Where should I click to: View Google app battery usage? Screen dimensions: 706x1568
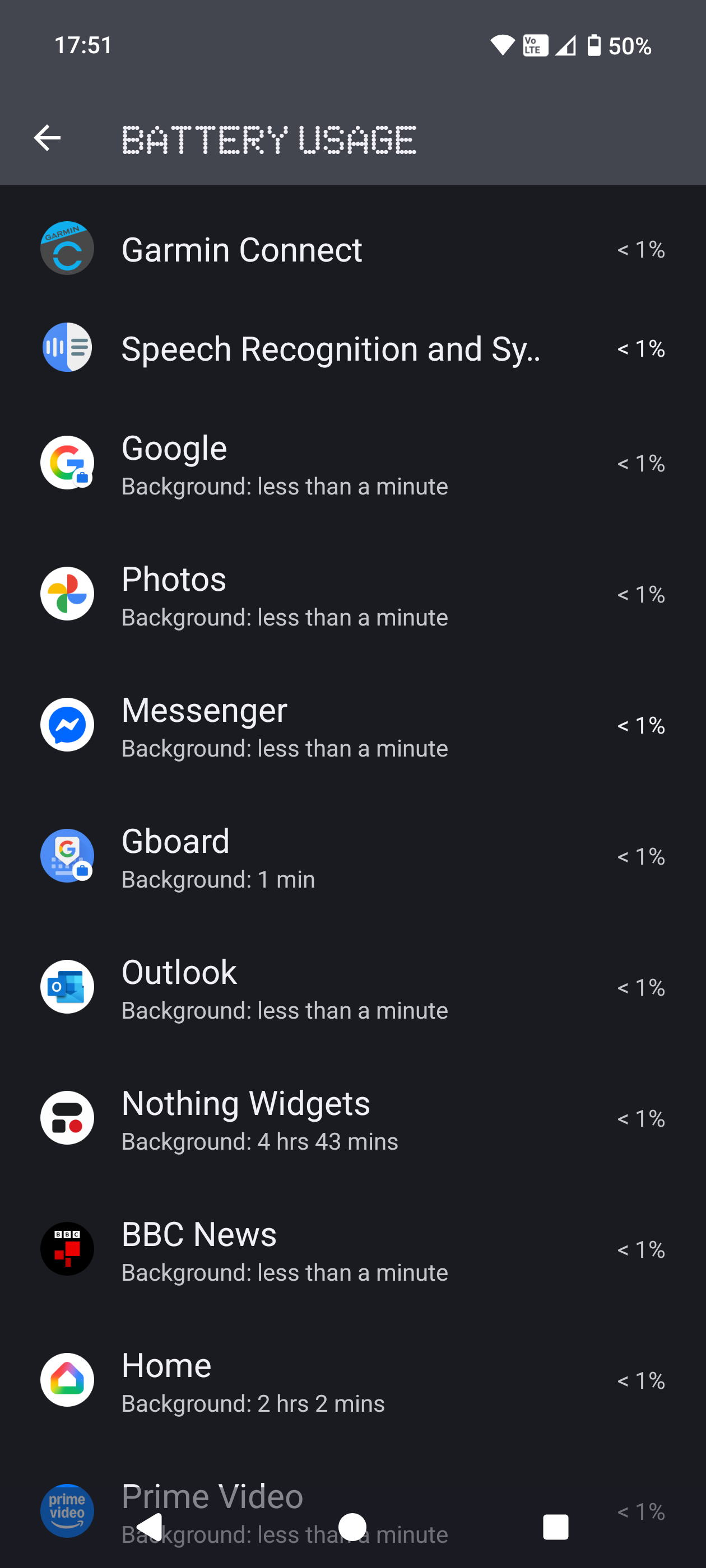click(352, 464)
